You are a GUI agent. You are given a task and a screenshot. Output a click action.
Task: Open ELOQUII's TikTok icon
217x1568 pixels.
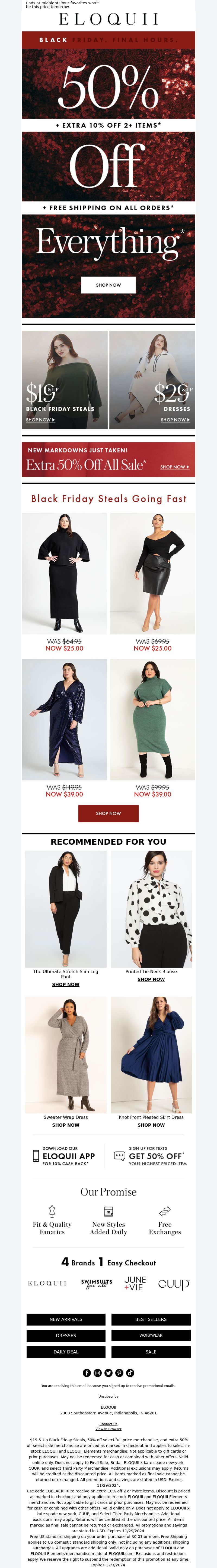(x=130, y=1373)
